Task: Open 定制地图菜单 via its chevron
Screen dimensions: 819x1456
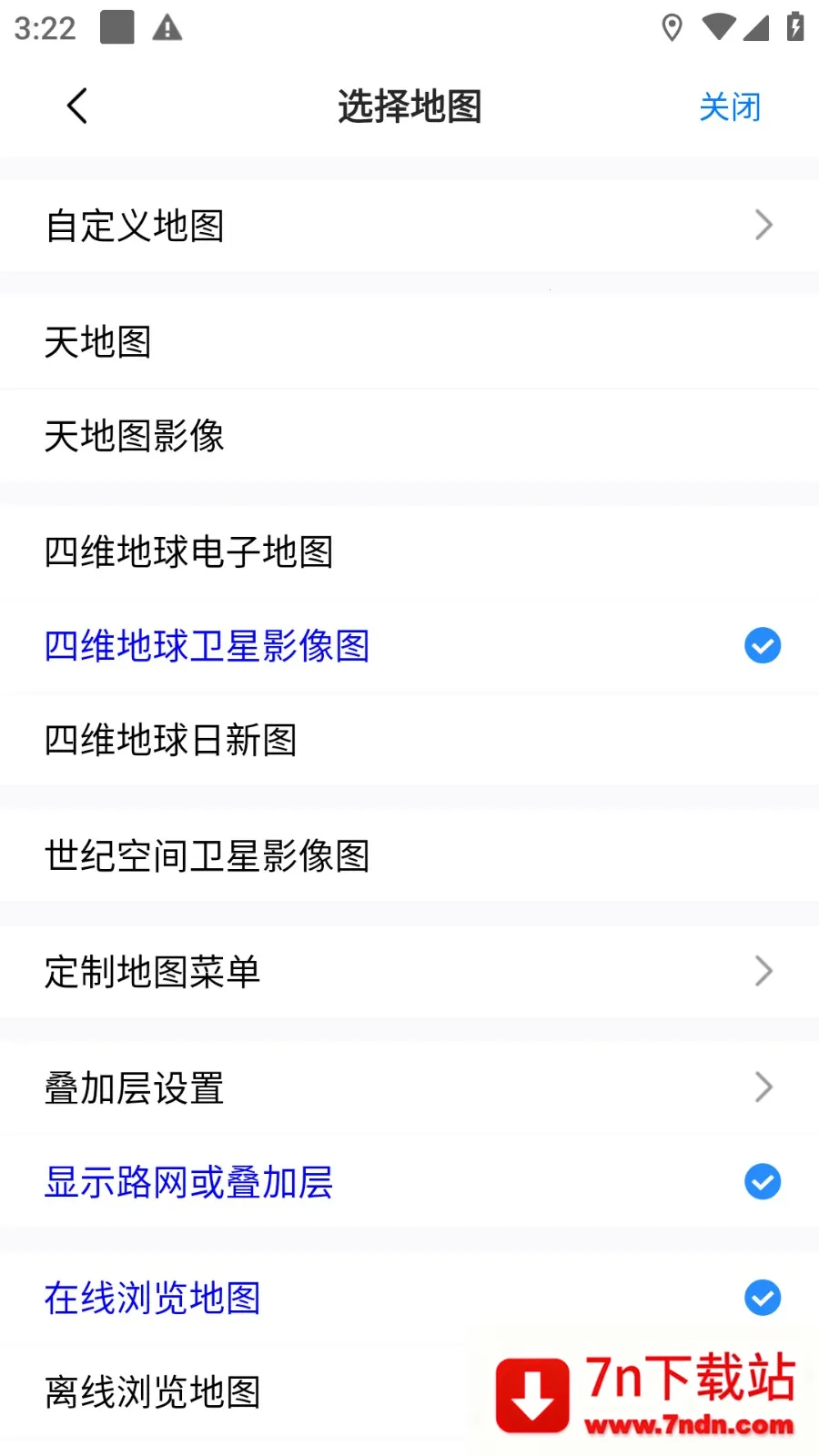Action: click(x=763, y=971)
